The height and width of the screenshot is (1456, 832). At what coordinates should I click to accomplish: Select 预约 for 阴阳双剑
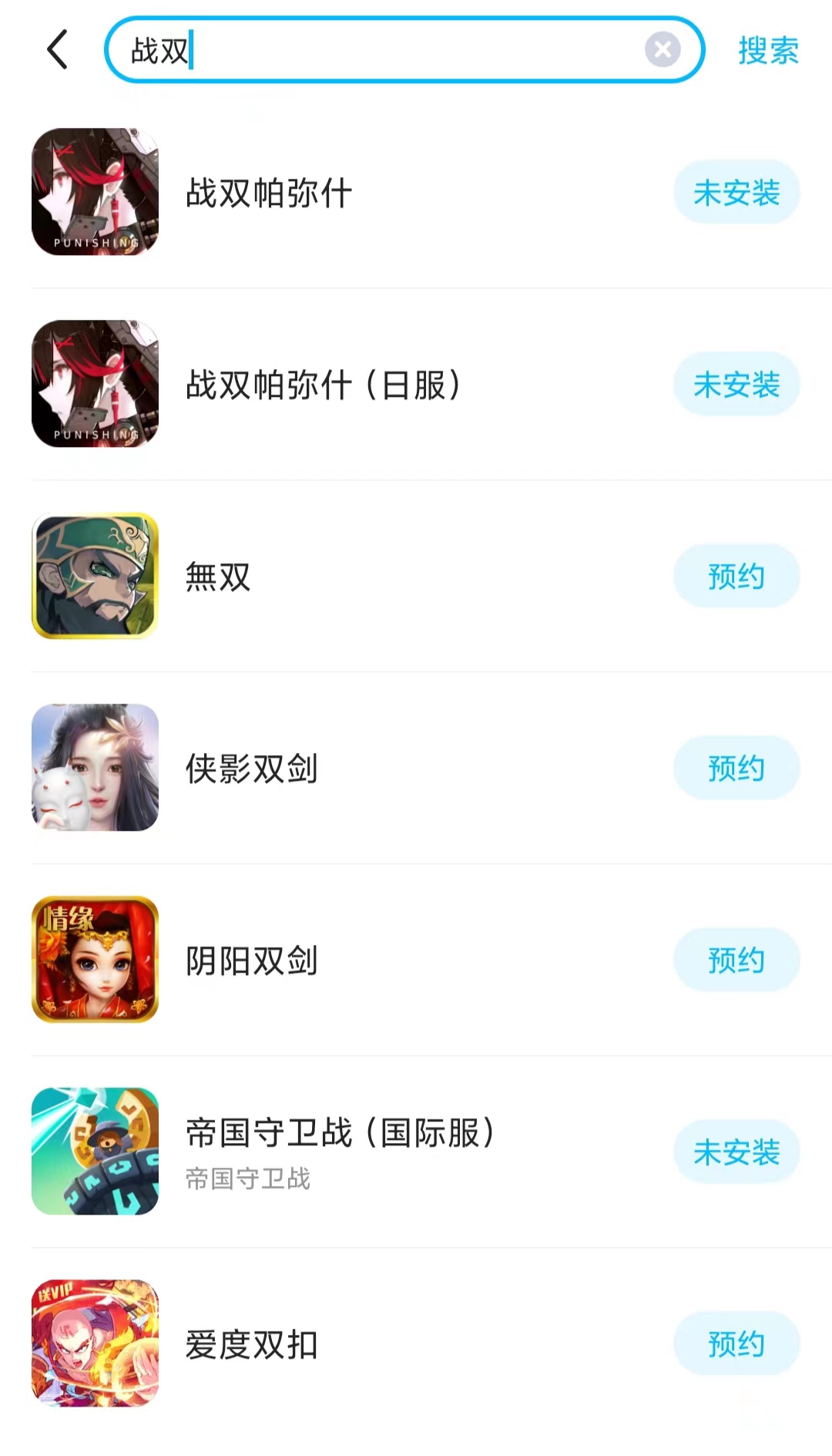coord(736,960)
